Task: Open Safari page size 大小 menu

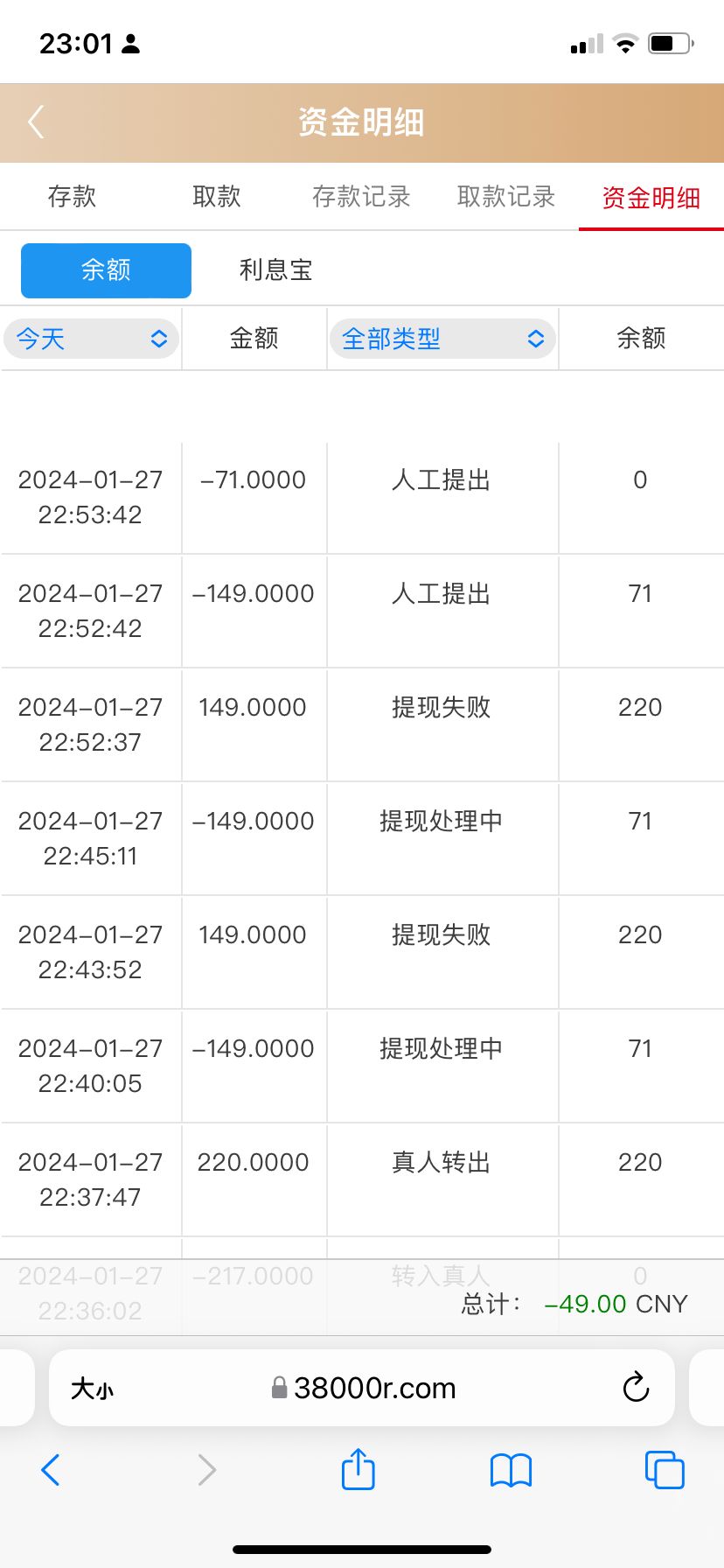Action: (92, 1389)
